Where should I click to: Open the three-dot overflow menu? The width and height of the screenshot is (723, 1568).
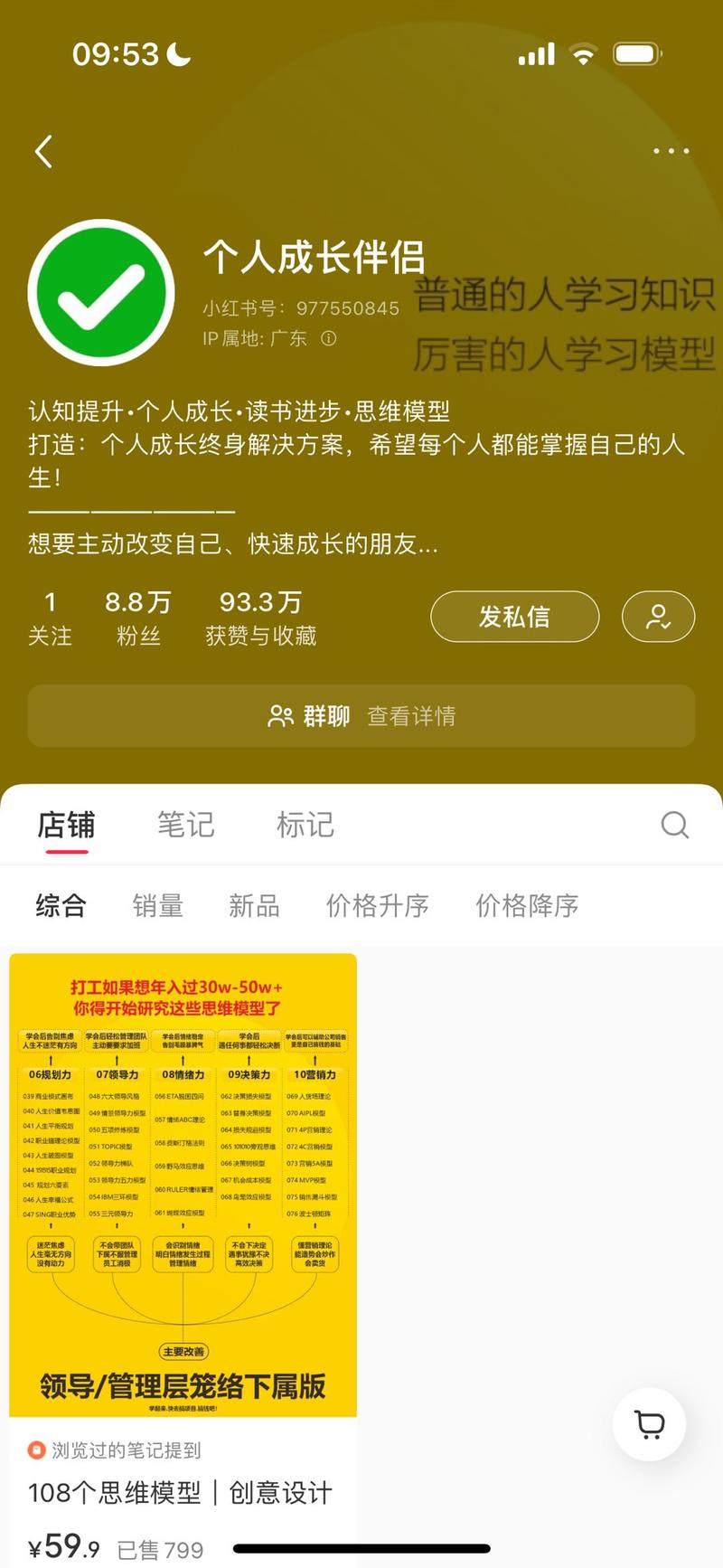tap(671, 151)
